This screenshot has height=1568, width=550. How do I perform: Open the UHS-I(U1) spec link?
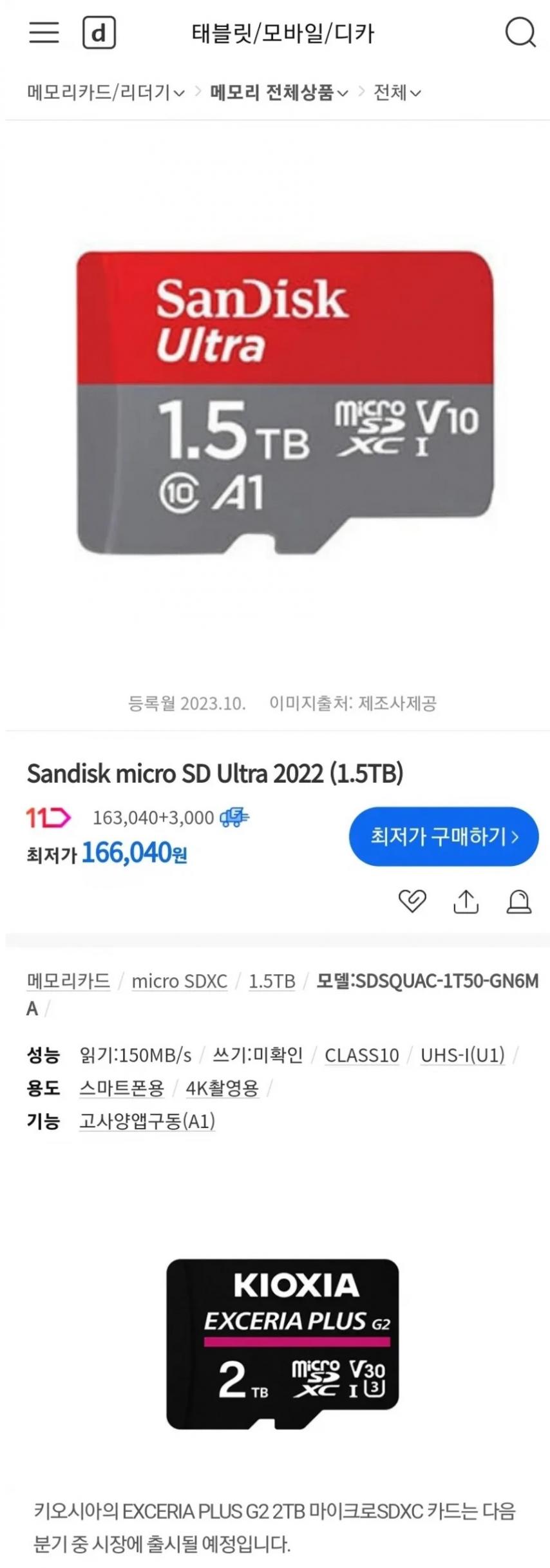(462, 1055)
